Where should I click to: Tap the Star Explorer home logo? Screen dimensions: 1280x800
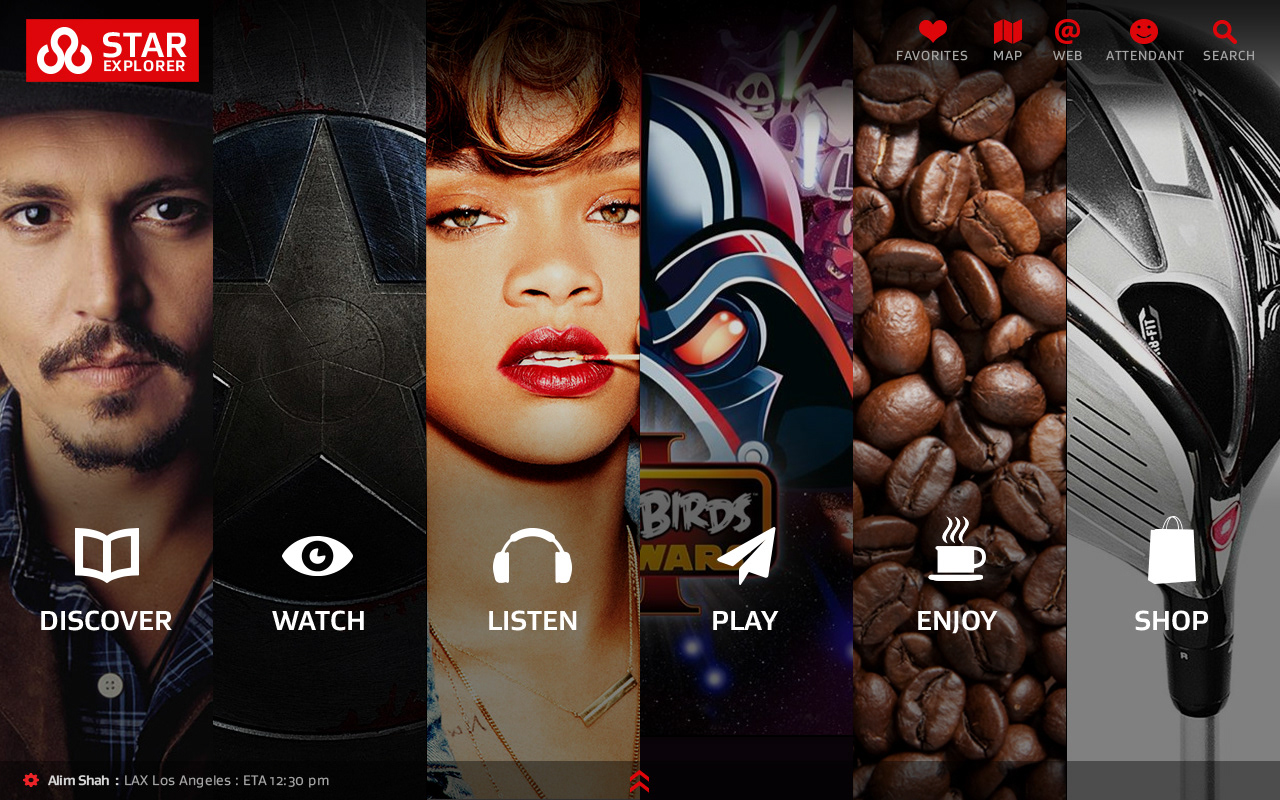coord(112,50)
